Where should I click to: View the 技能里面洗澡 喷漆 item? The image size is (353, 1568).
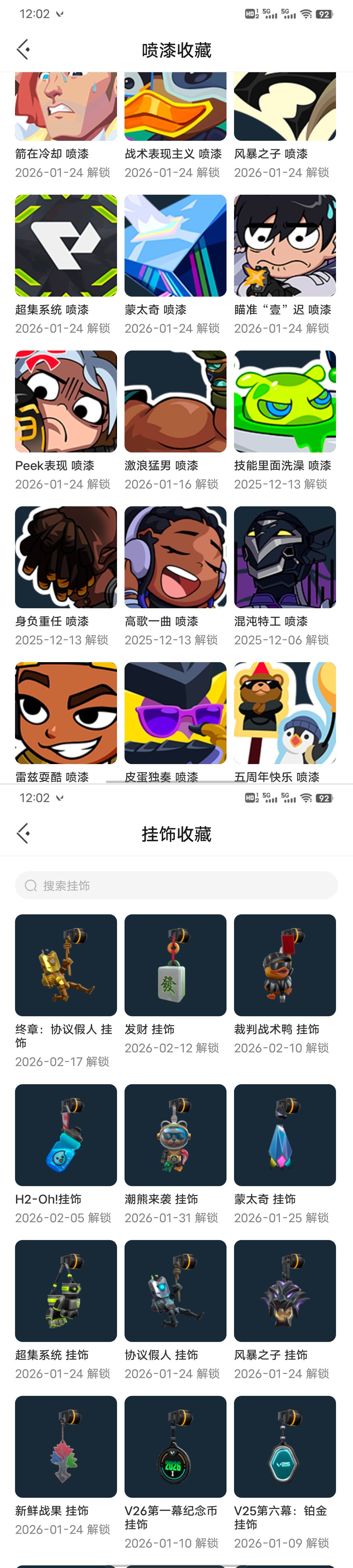(285, 402)
